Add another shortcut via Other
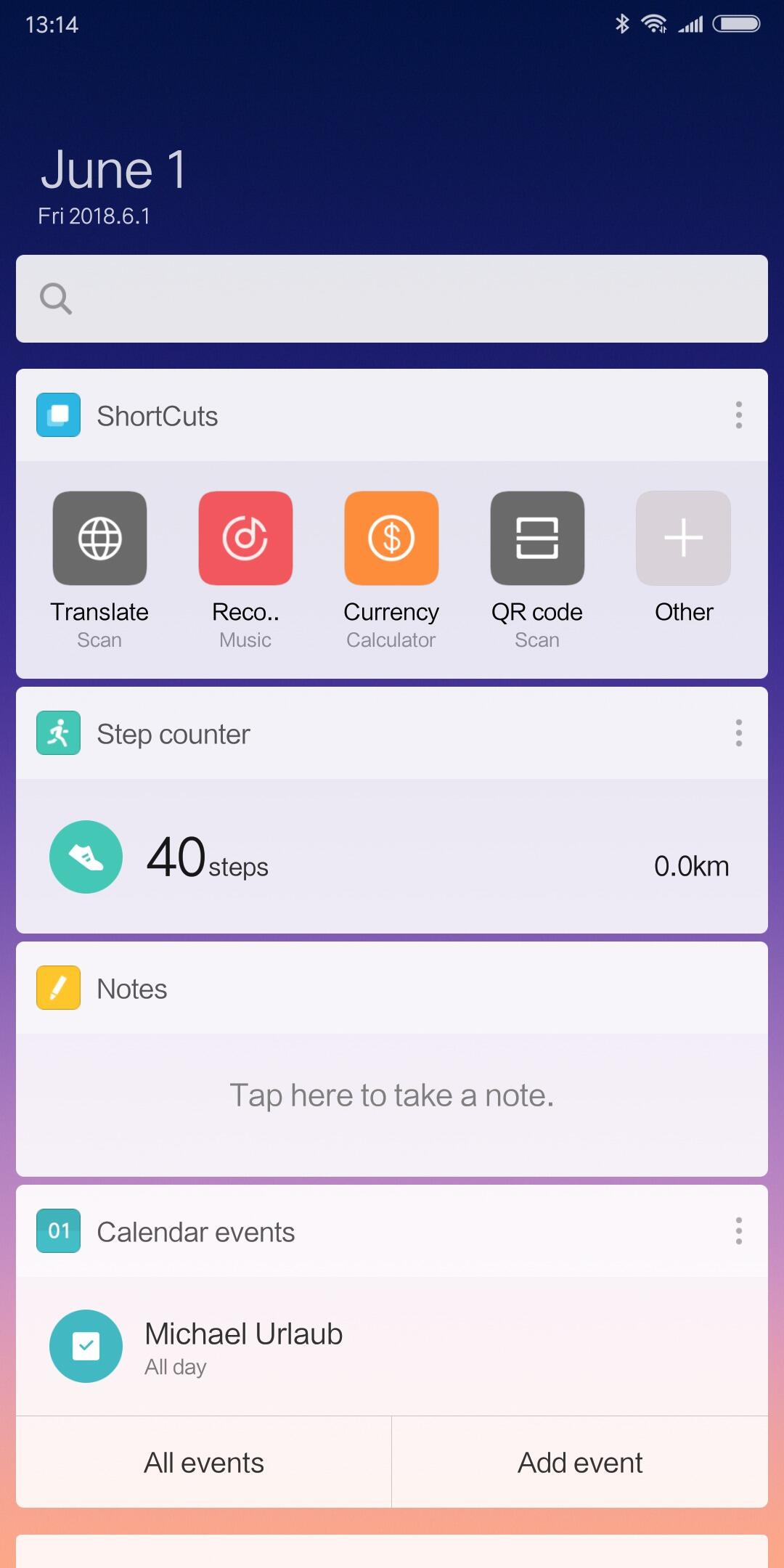This screenshot has height=1568, width=784. click(683, 539)
